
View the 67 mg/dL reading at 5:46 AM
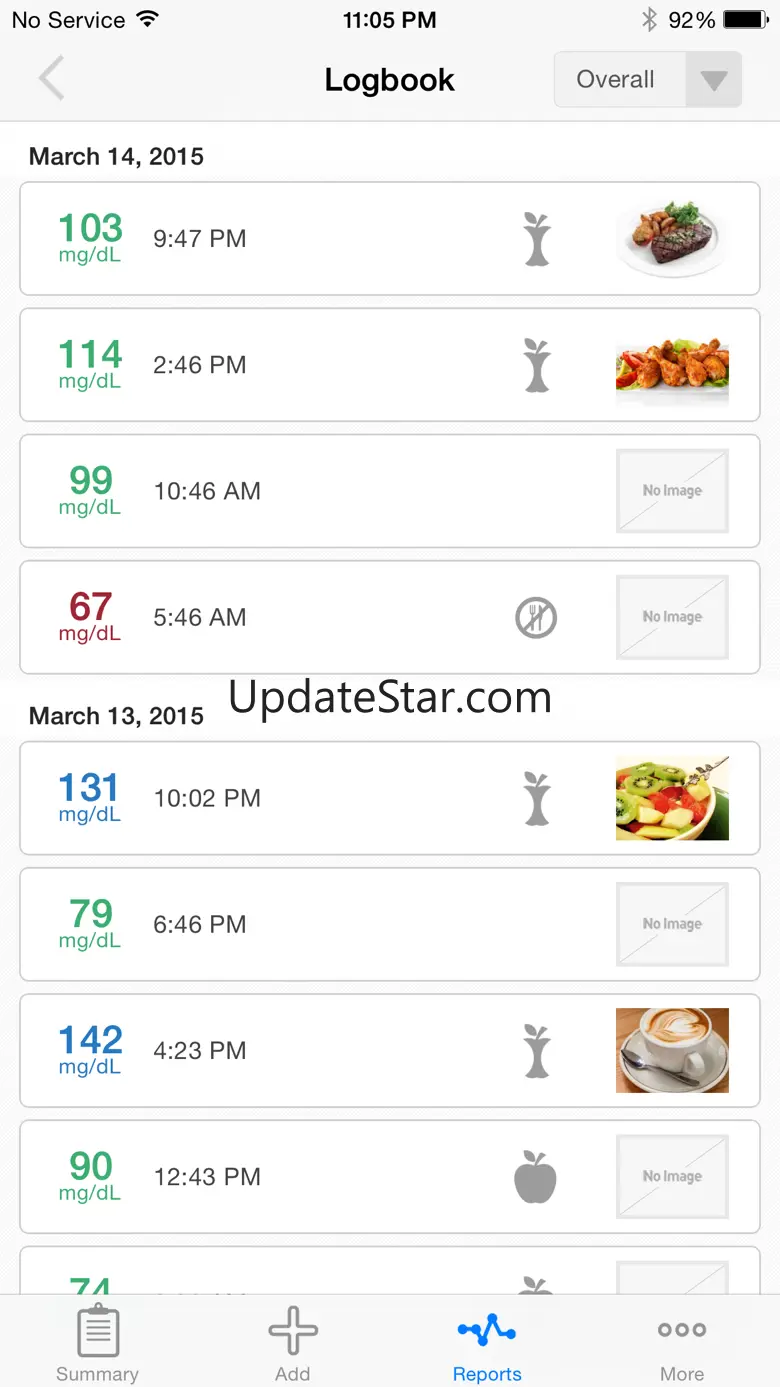point(389,617)
